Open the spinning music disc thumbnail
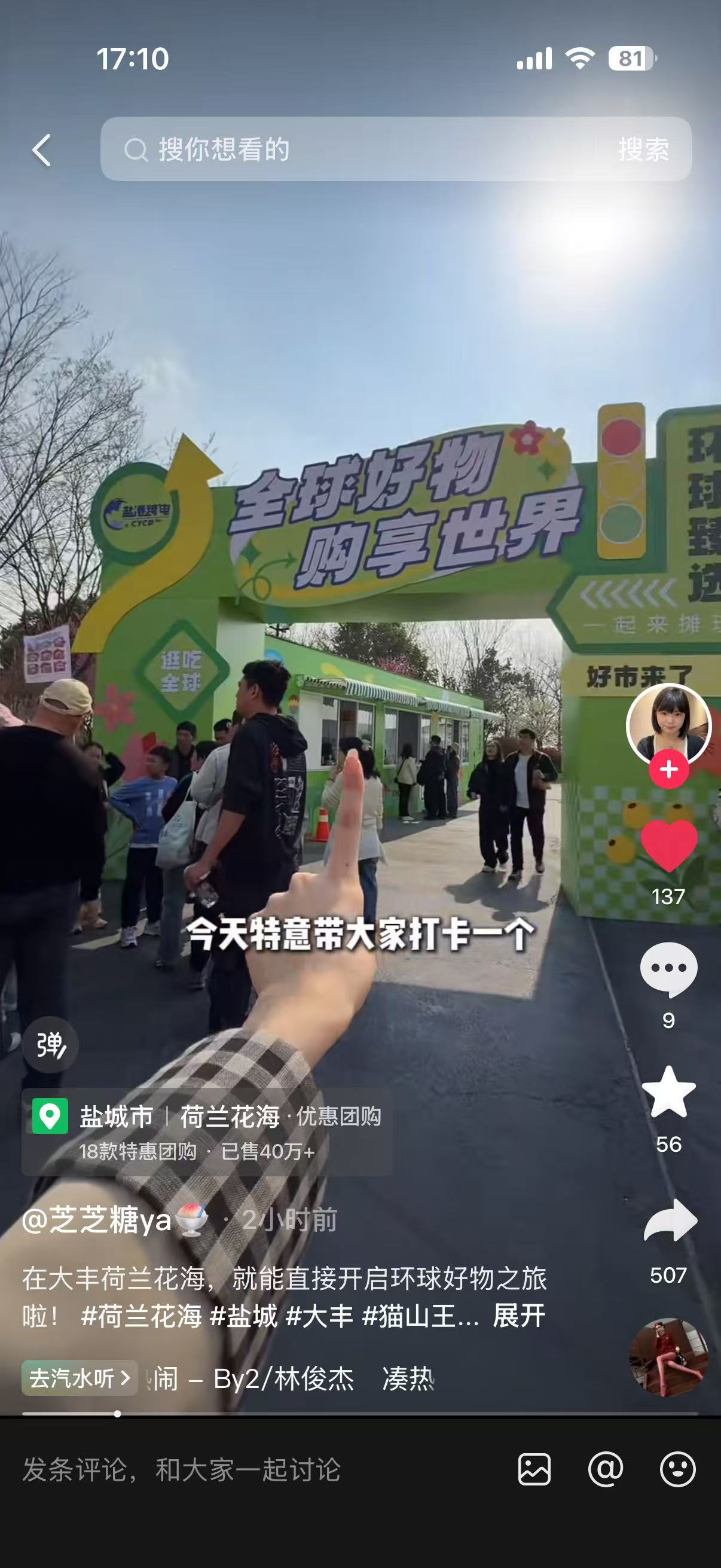 click(668, 1358)
